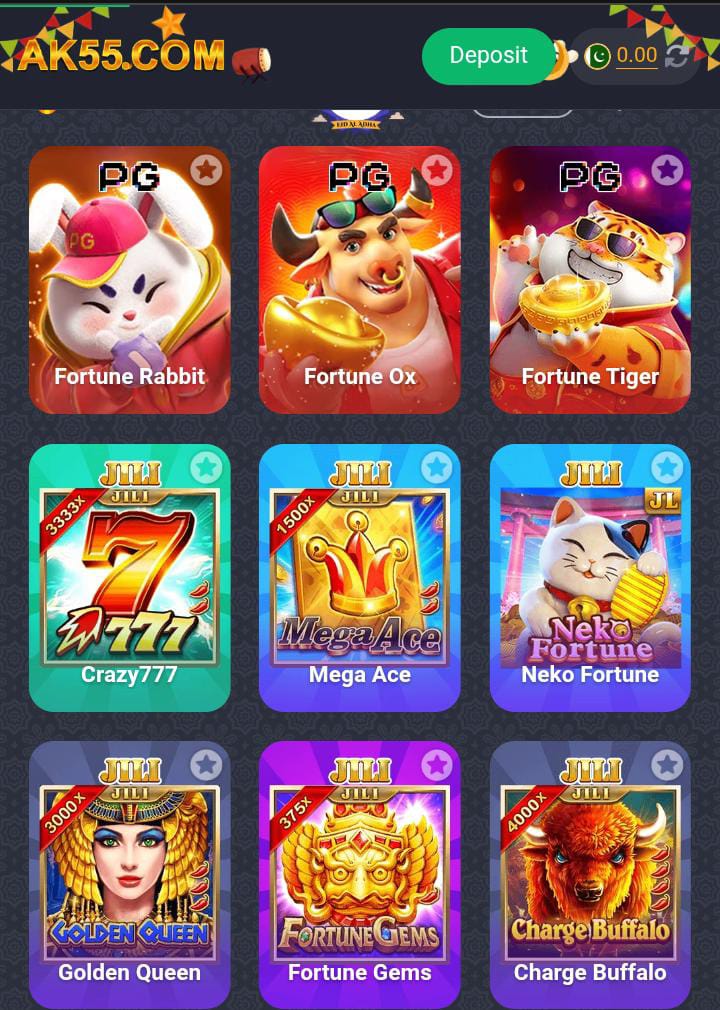
Task: Add Golden Queen to favorites
Action: coord(206,765)
